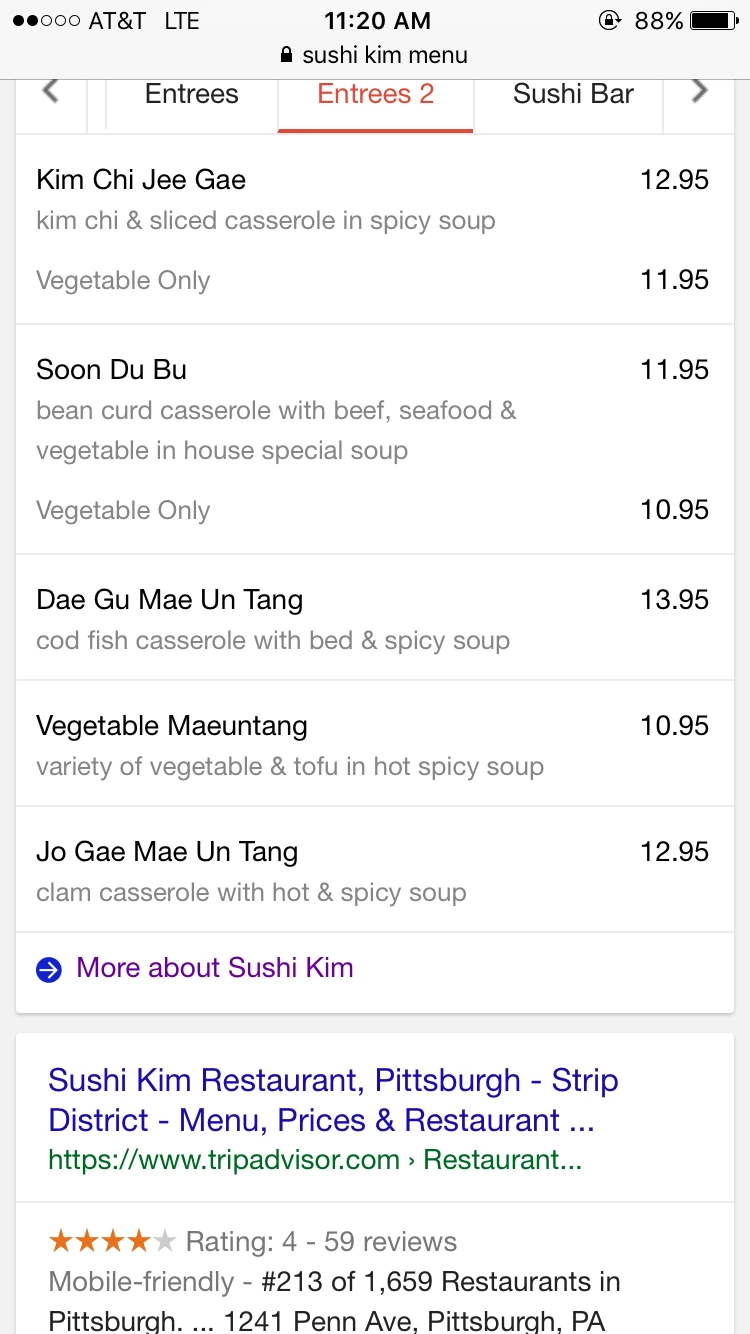This screenshot has width=750, height=1334.
Task: Switch to the Entrees tab
Action: (x=192, y=95)
